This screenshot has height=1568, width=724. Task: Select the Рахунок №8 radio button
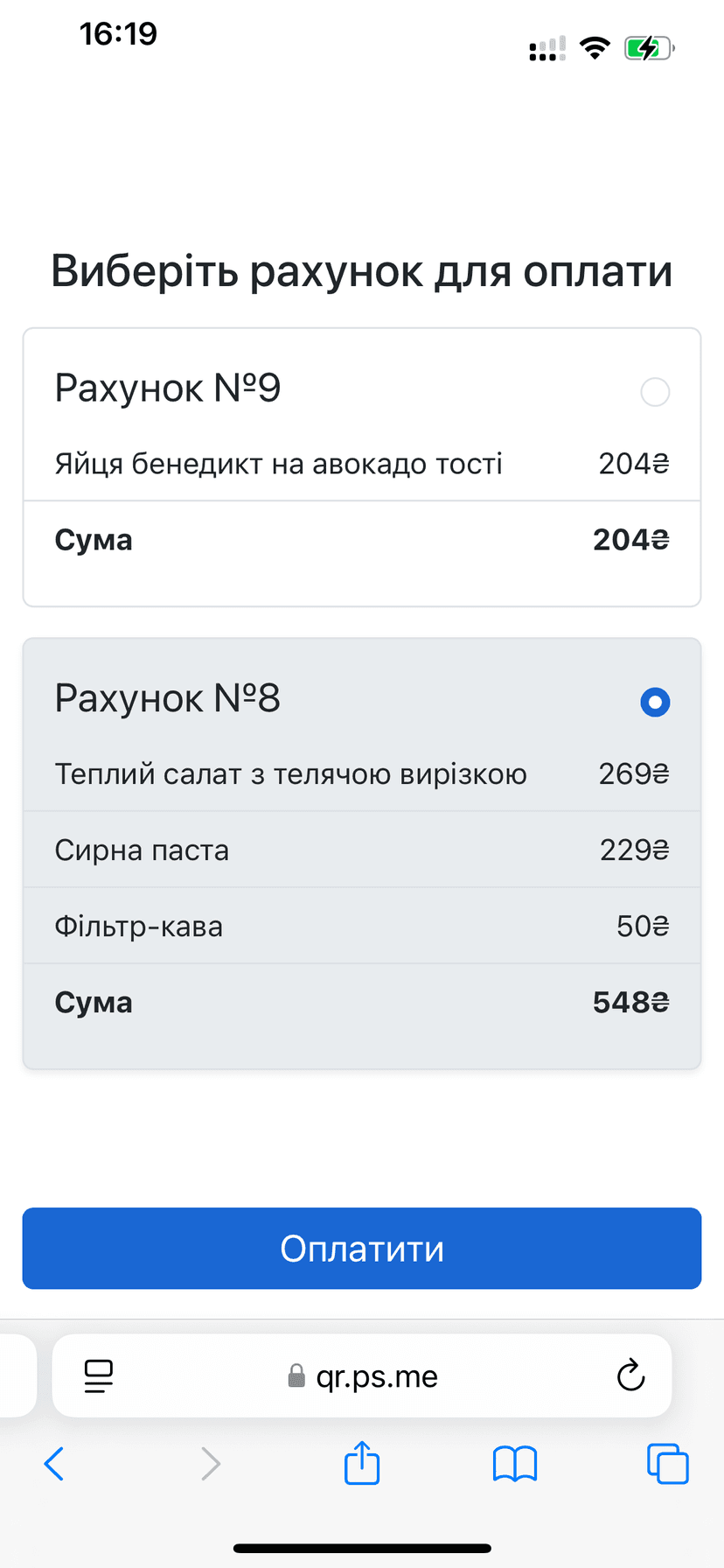point(655,702)
